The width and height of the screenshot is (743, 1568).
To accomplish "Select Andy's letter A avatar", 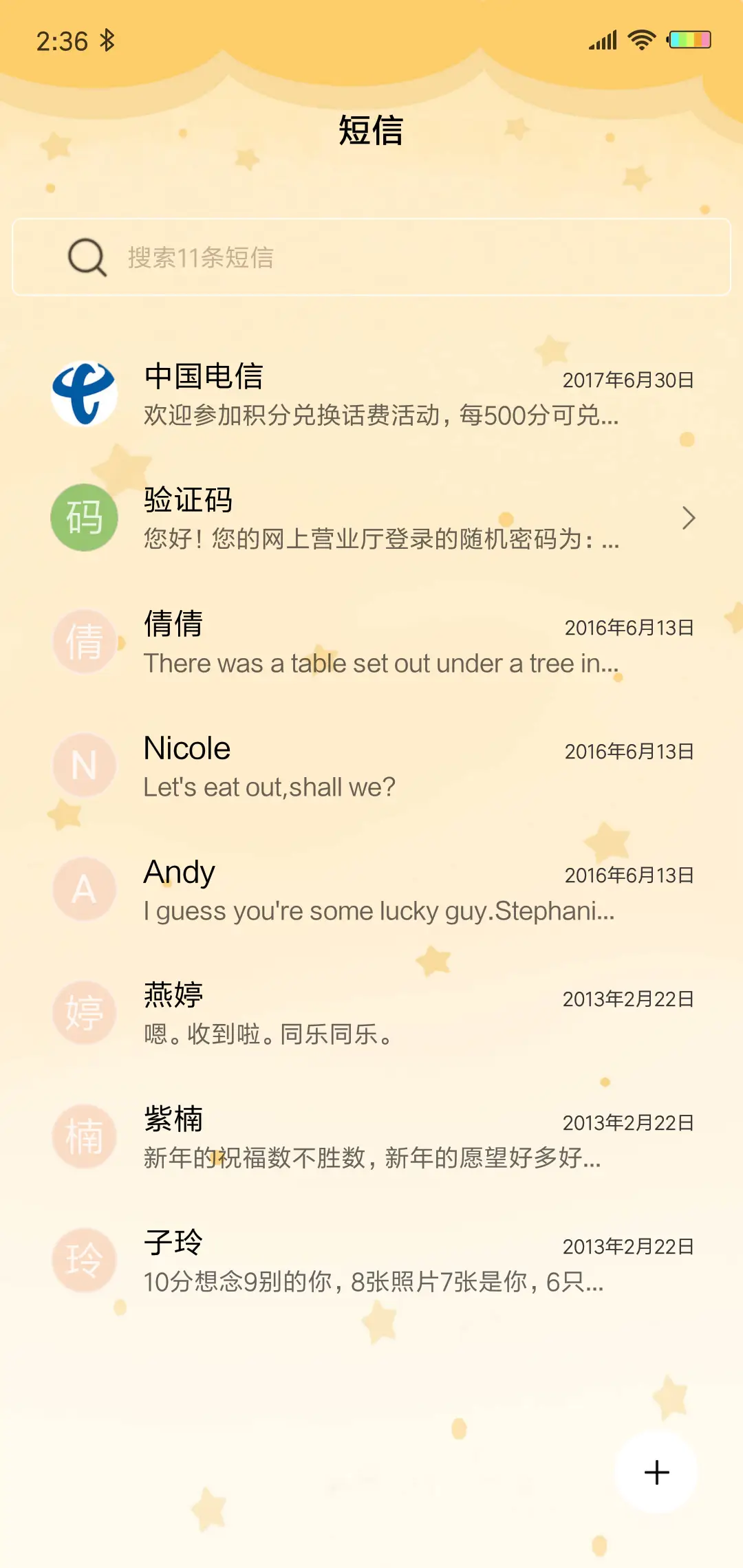I will [x=84, y=889].
